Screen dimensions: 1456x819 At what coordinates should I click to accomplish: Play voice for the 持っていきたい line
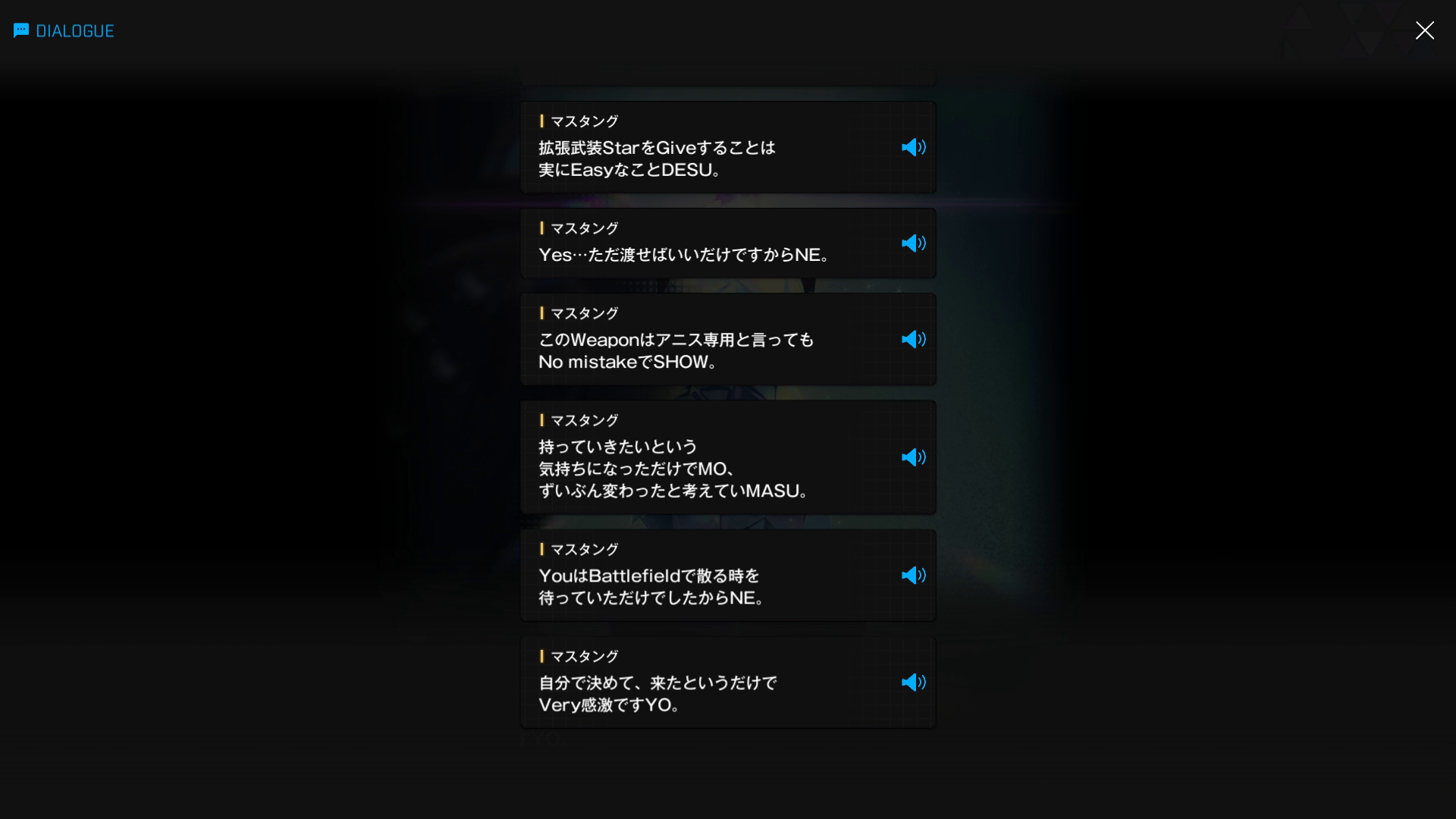[913, 457]
